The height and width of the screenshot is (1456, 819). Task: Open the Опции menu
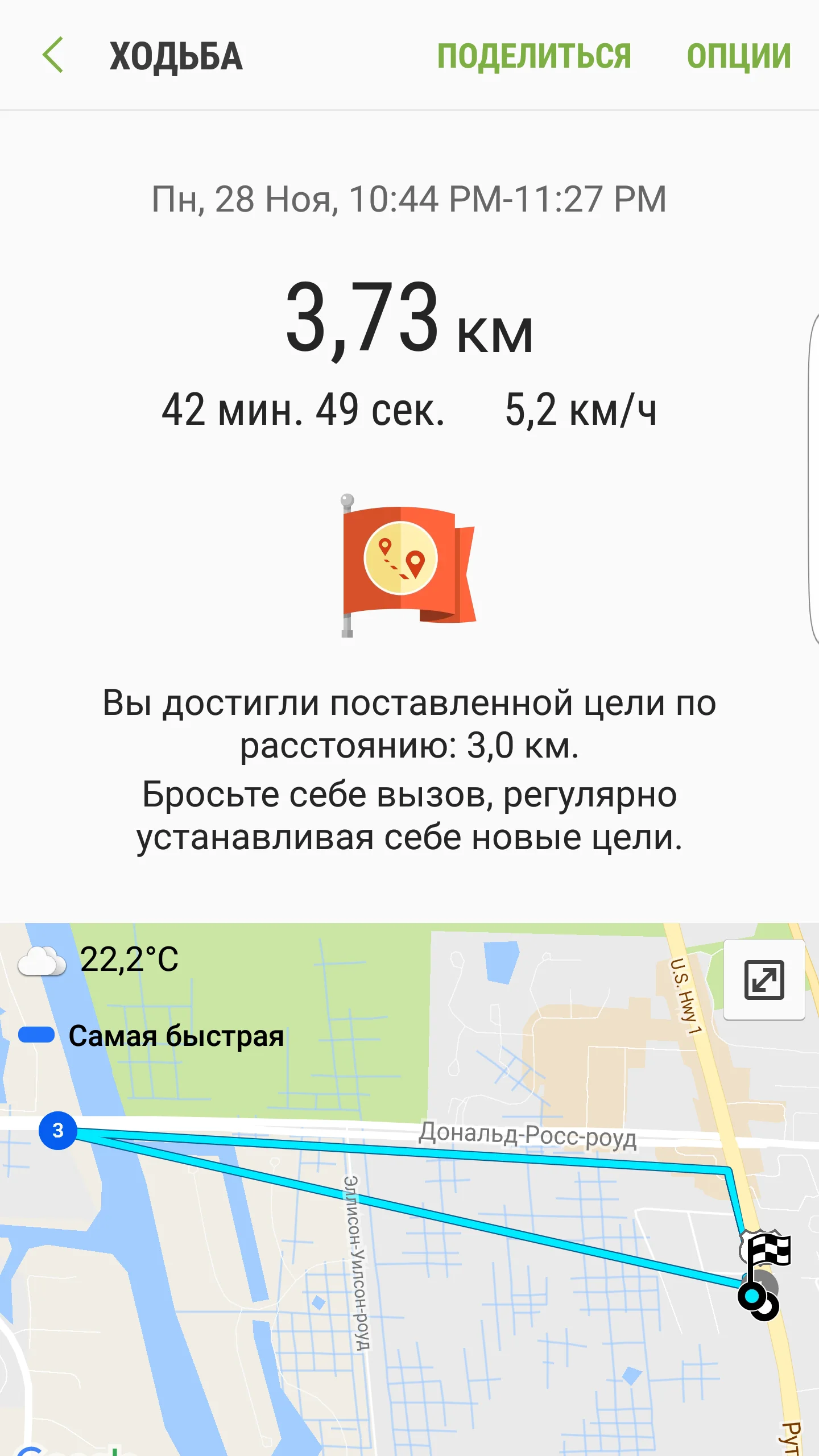[x=738, y=56]
